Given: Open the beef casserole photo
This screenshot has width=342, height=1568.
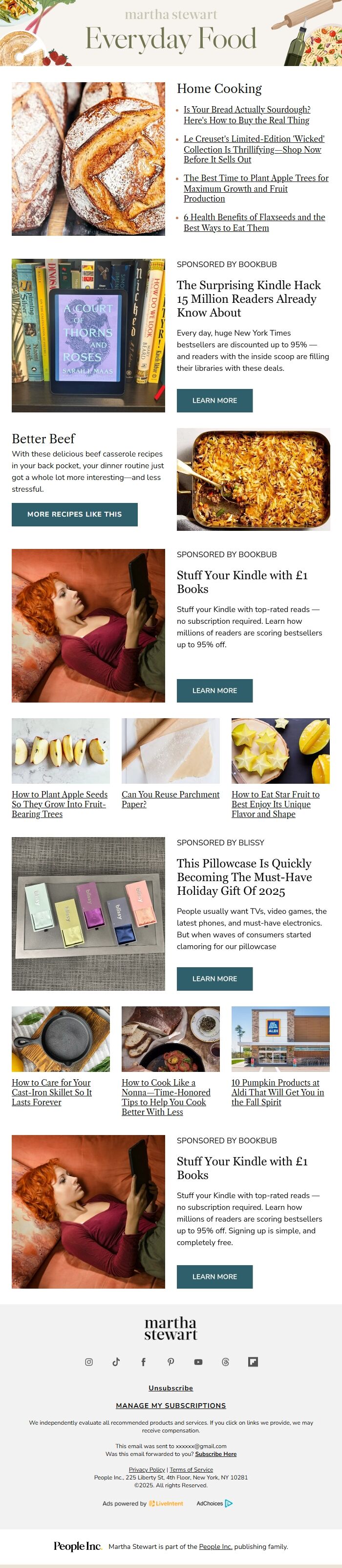Looking at the screenshot, I should point(253,479).
